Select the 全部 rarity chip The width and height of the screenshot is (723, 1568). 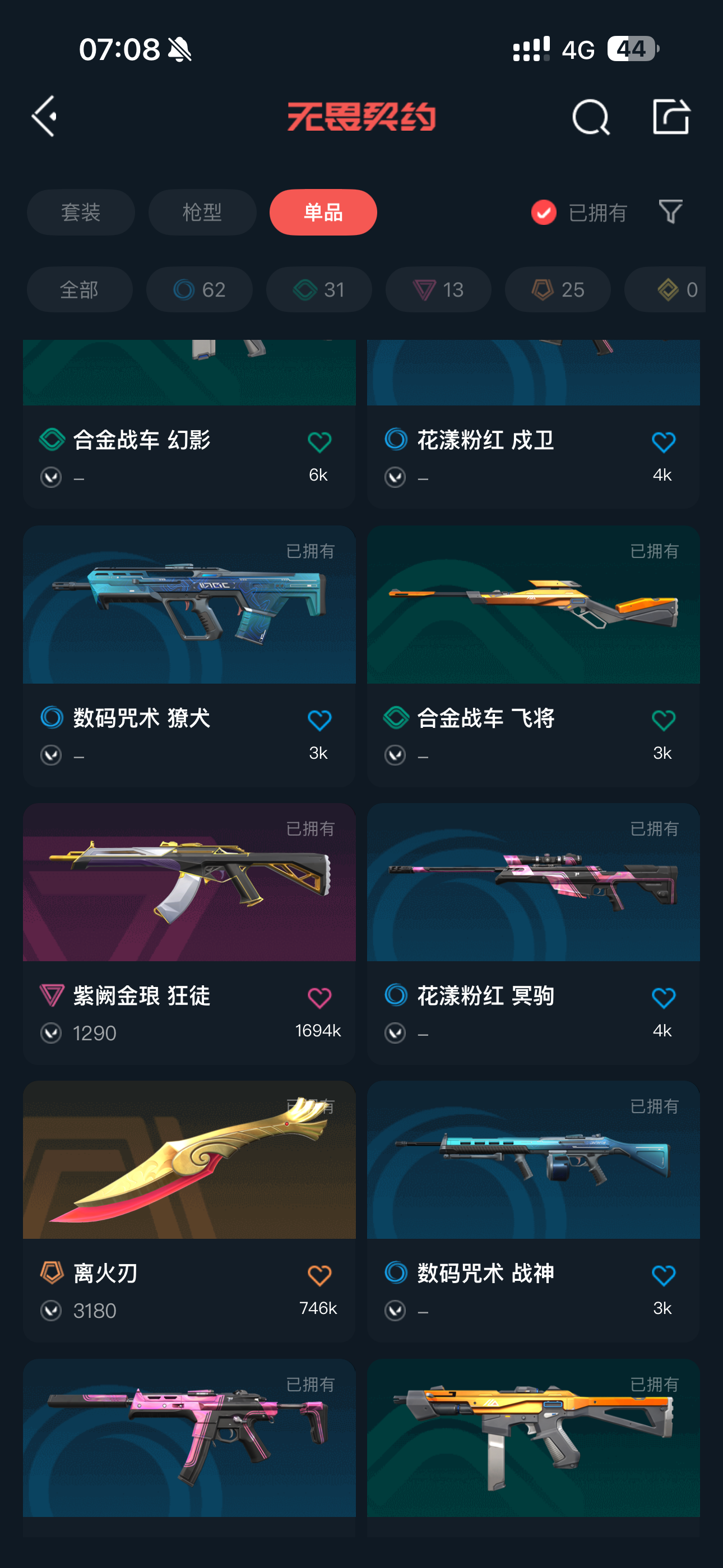tap(79, 290)
